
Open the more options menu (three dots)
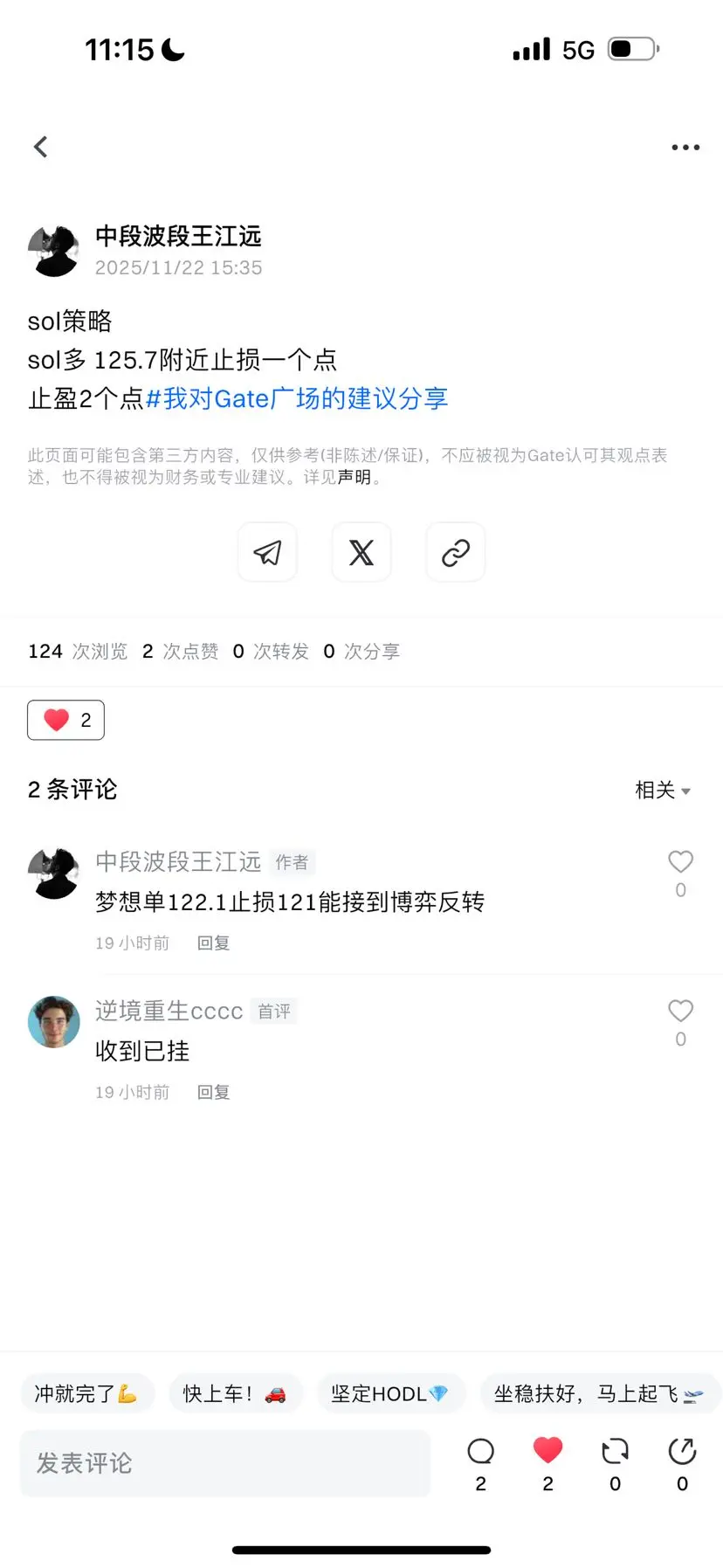[685, 146]
